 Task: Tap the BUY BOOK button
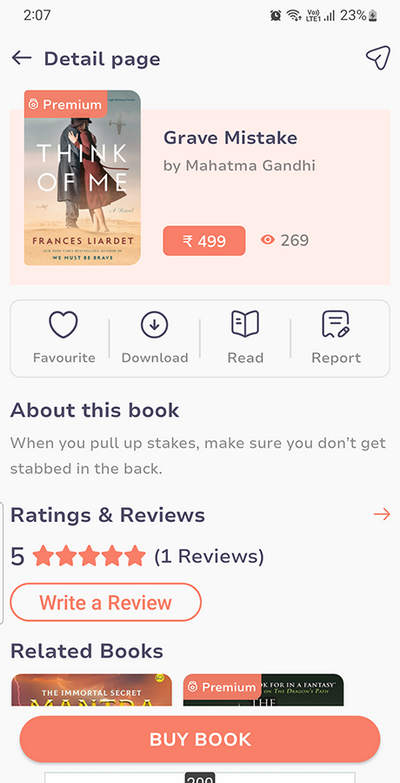tap(200, 739)
